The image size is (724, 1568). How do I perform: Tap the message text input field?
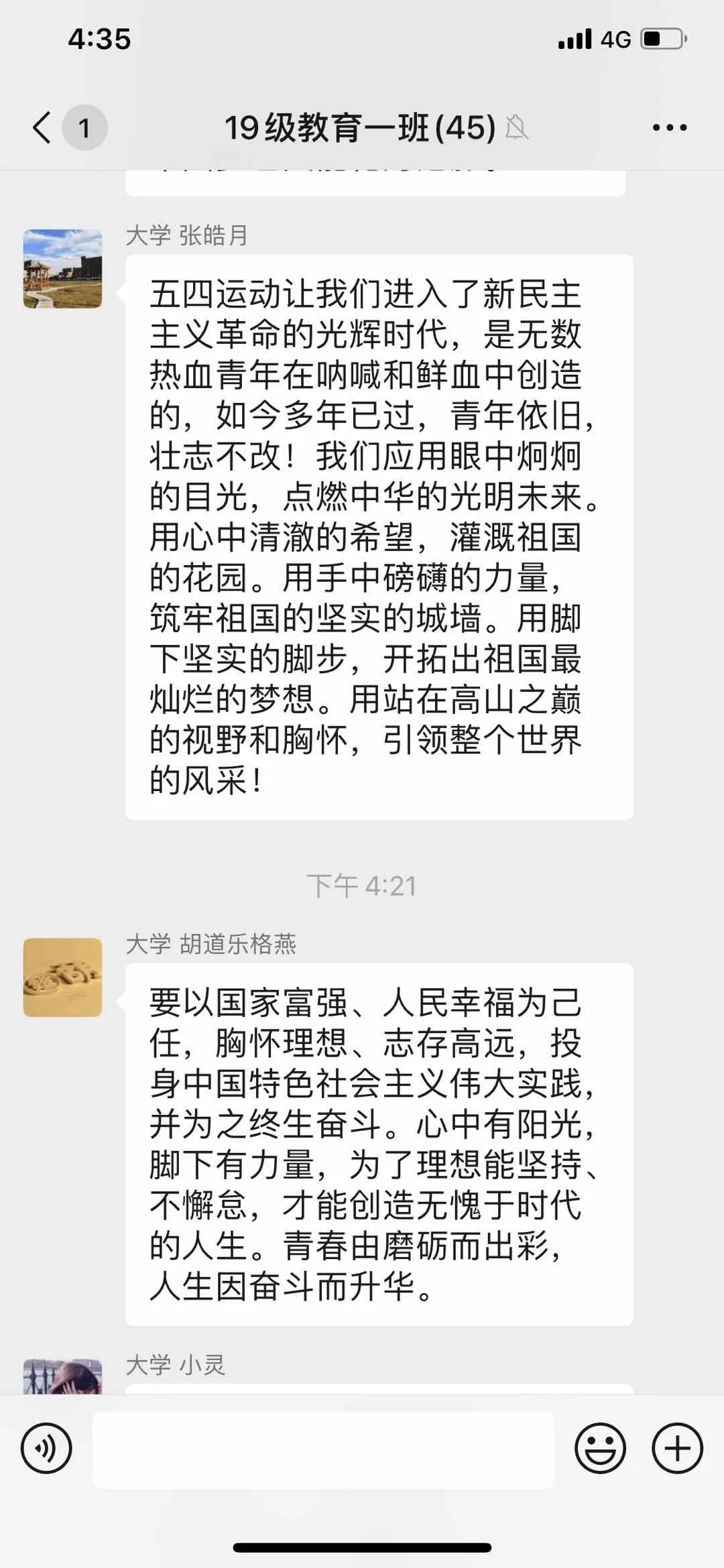[323, 1450]
